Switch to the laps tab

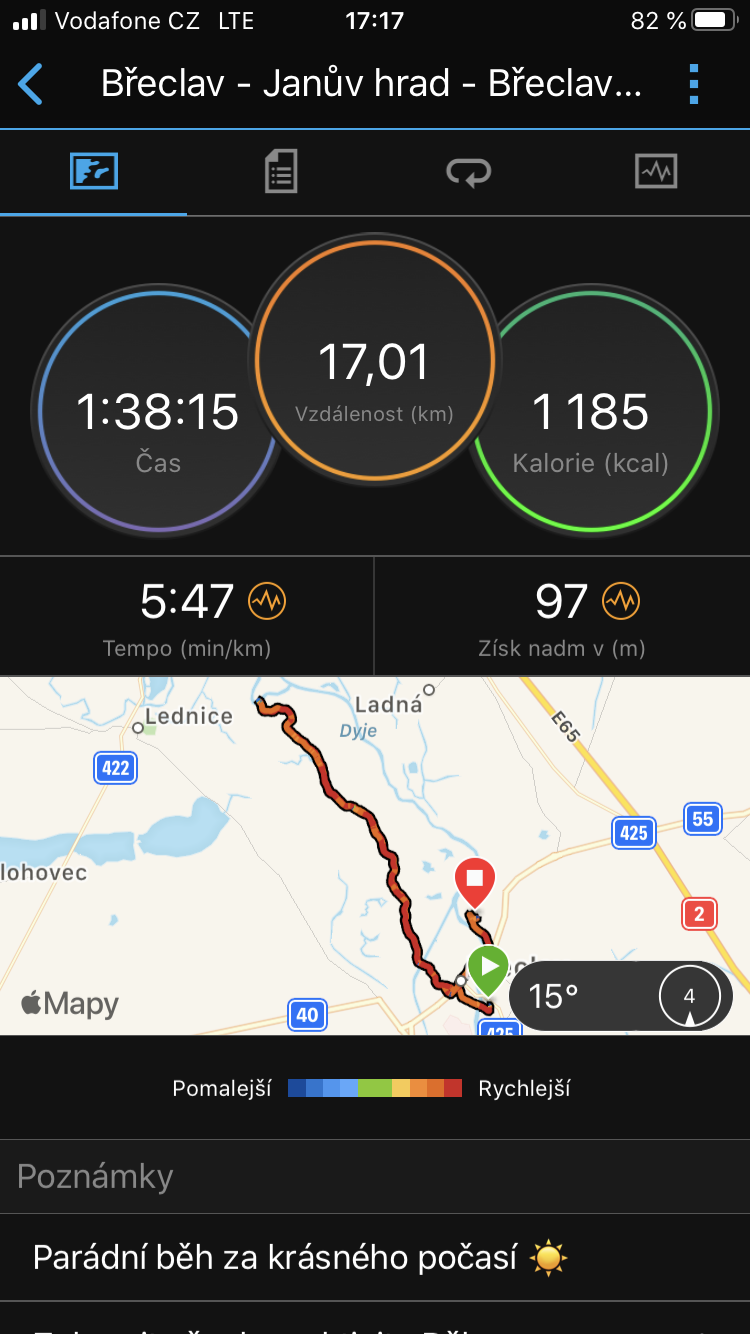(x=468, y=172)
